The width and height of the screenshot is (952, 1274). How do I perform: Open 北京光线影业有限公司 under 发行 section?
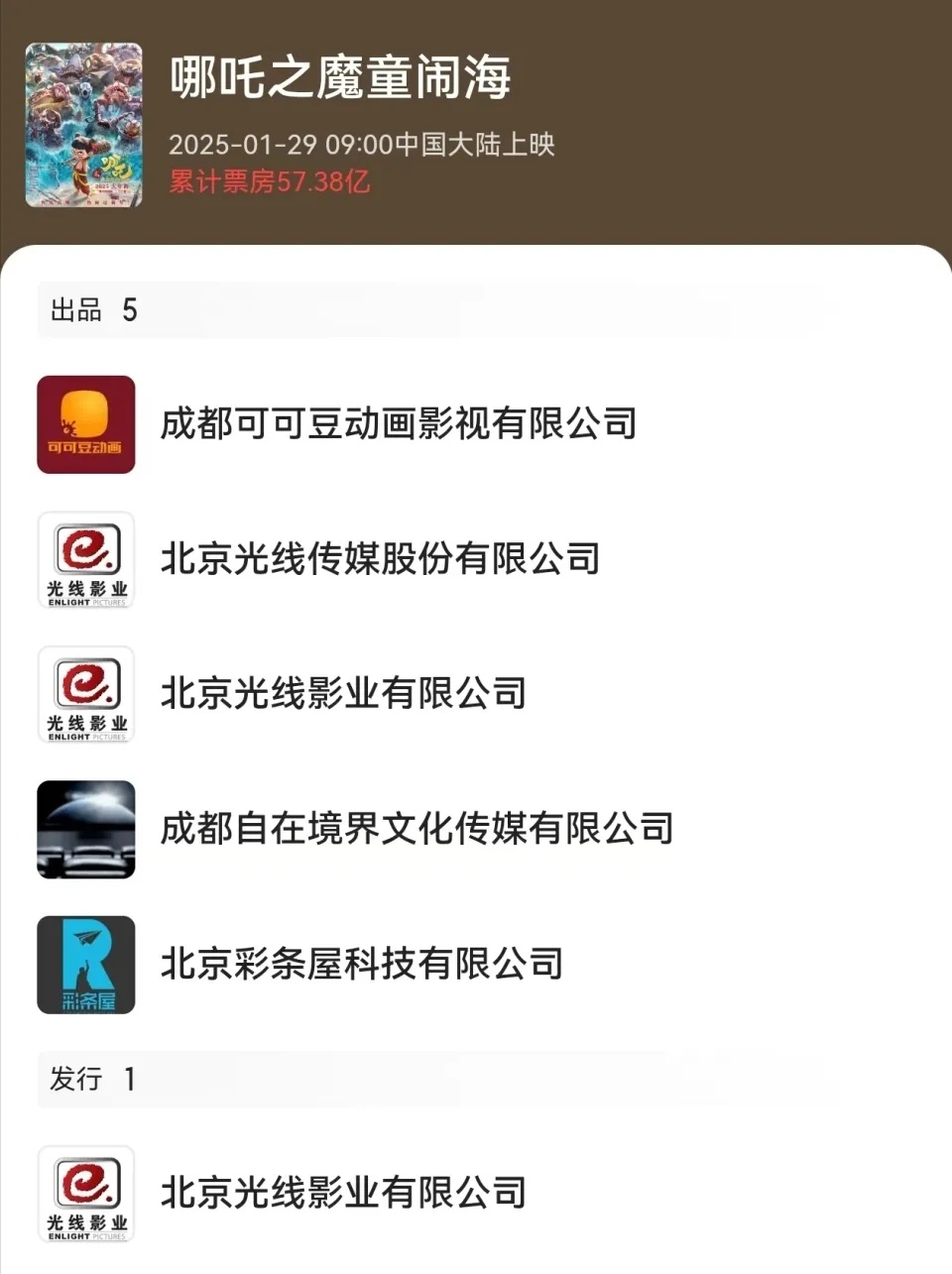tap(343, 1193)
